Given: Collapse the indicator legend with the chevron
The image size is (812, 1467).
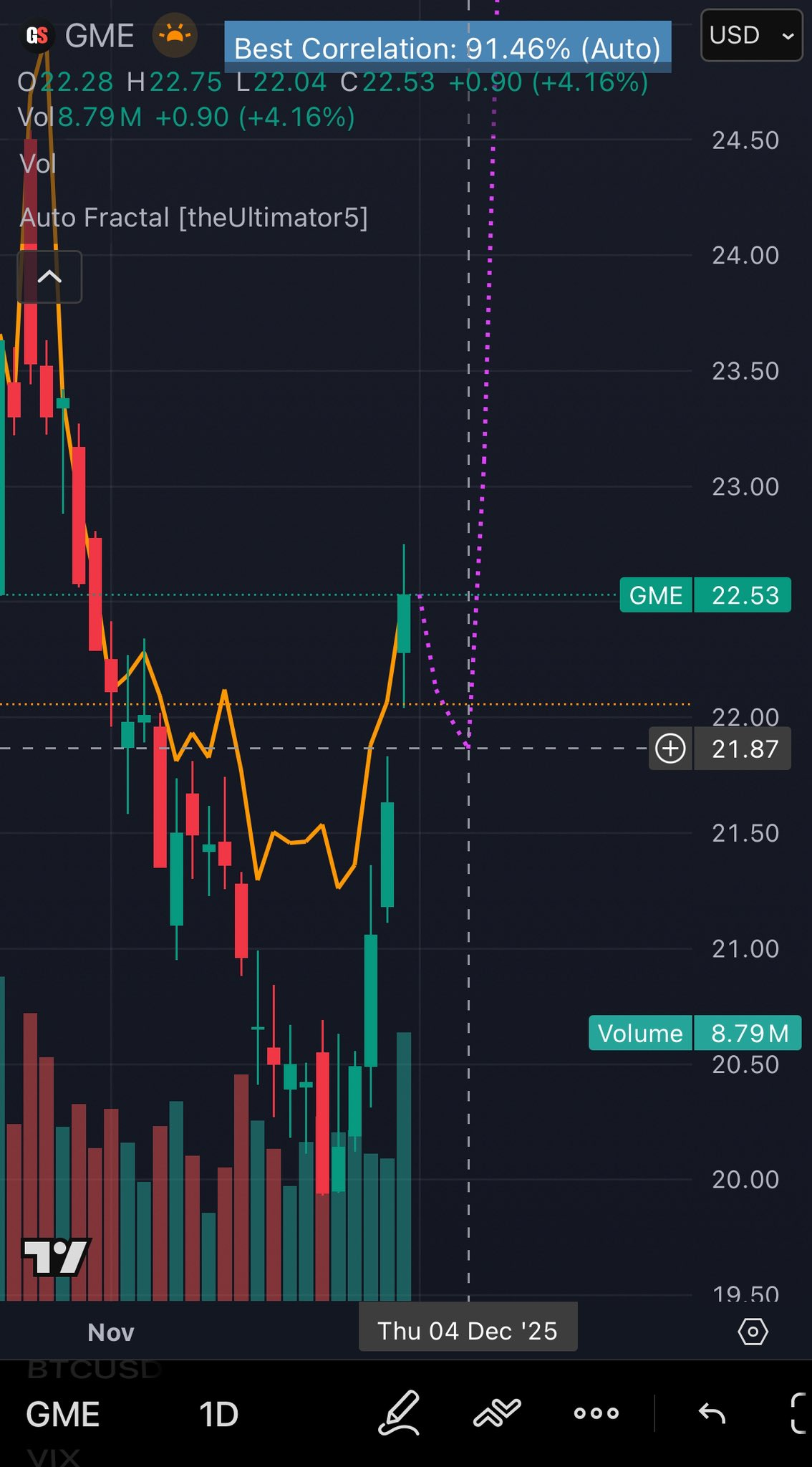Looking at the screenshot, I should (x=49, y=276).
